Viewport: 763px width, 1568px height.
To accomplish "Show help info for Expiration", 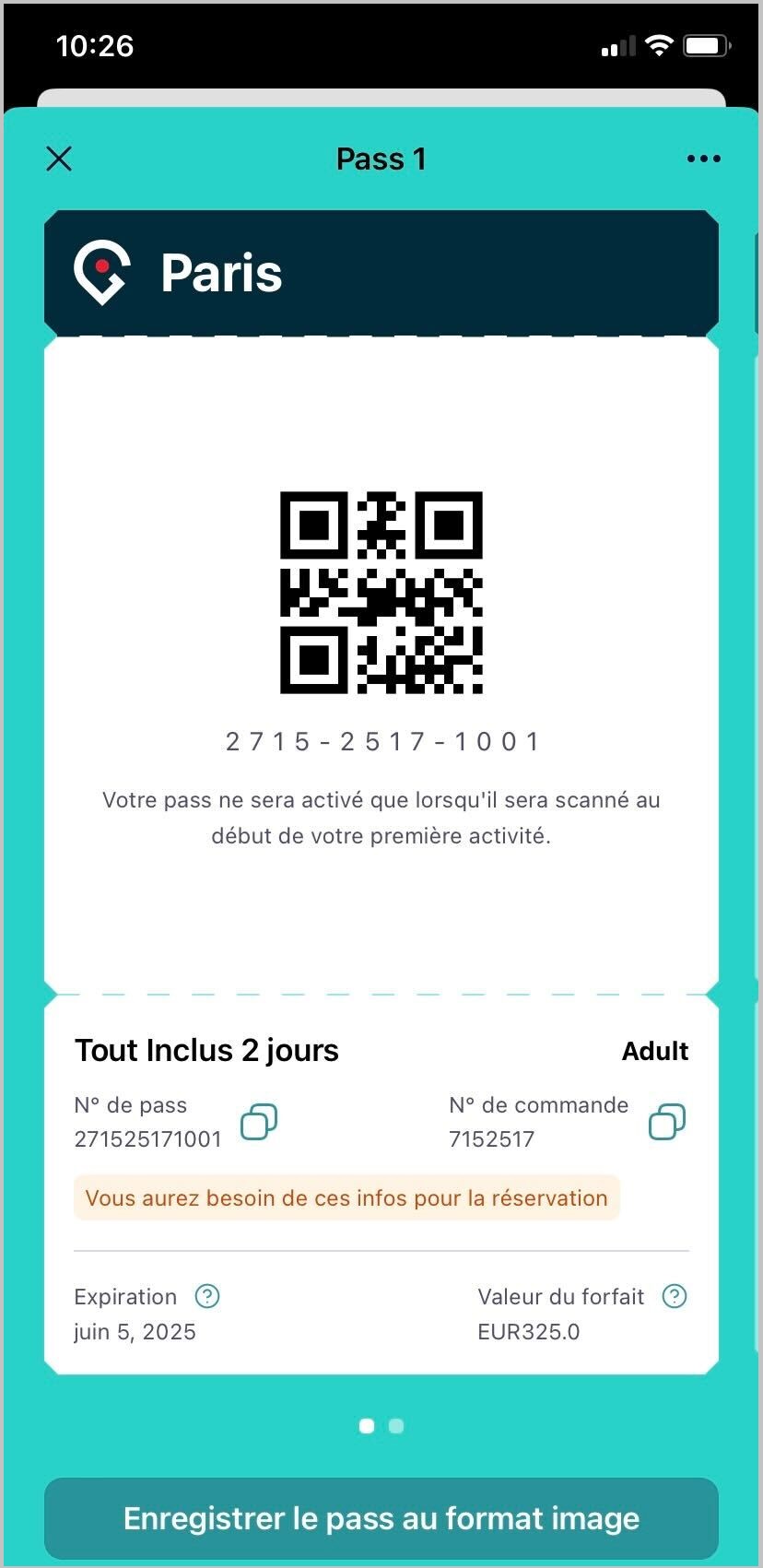I will pyautogui.click(x=207, y=1296).
